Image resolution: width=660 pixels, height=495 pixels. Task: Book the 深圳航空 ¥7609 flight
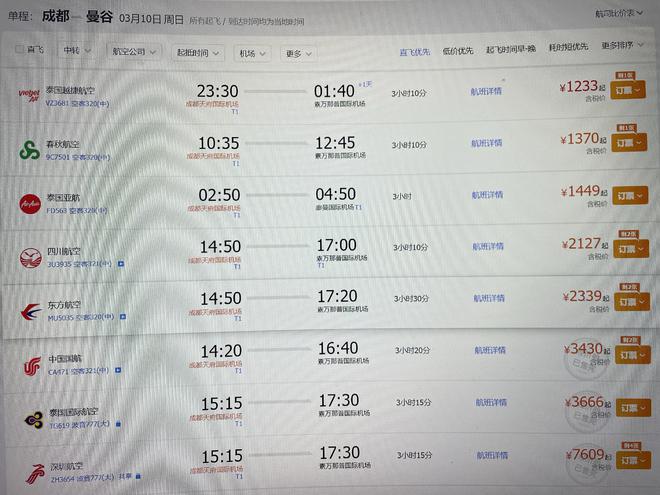point(634,460)
